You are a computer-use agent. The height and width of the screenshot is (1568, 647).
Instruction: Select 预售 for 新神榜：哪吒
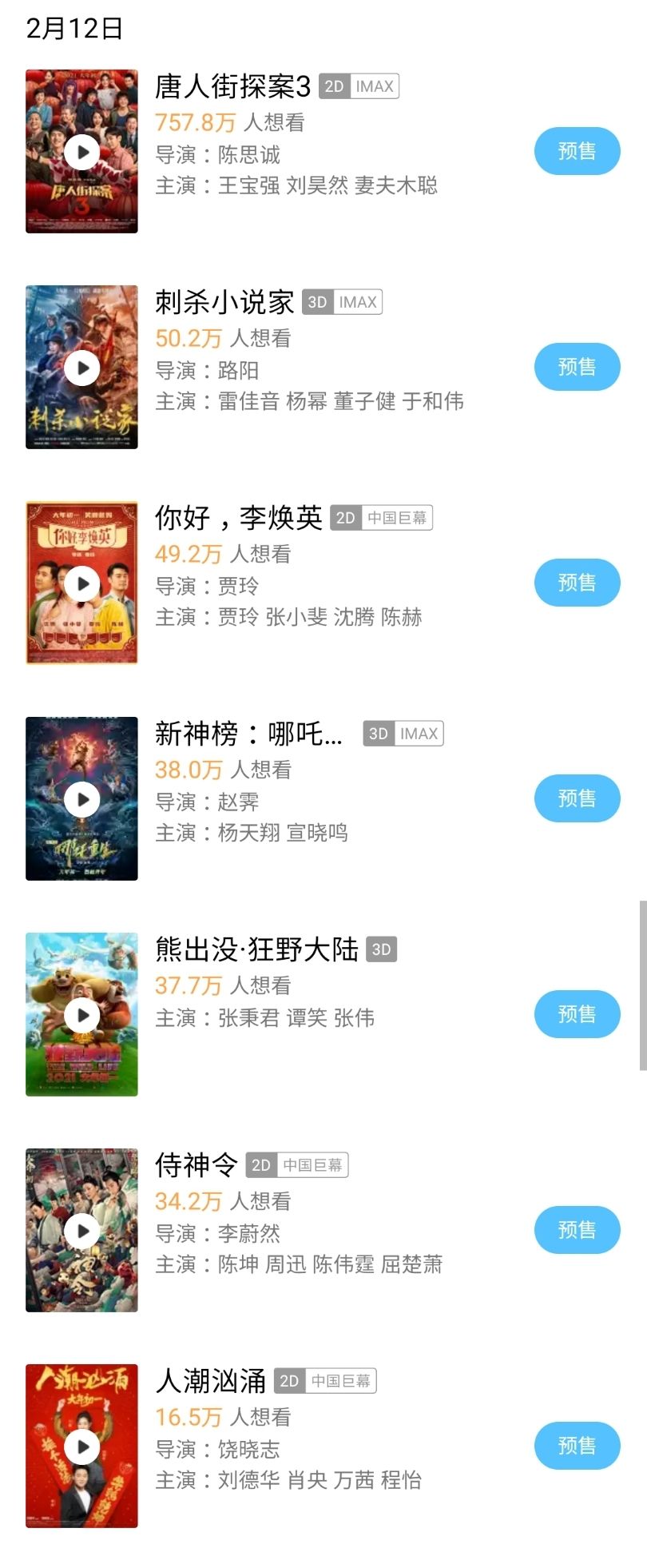577,798
